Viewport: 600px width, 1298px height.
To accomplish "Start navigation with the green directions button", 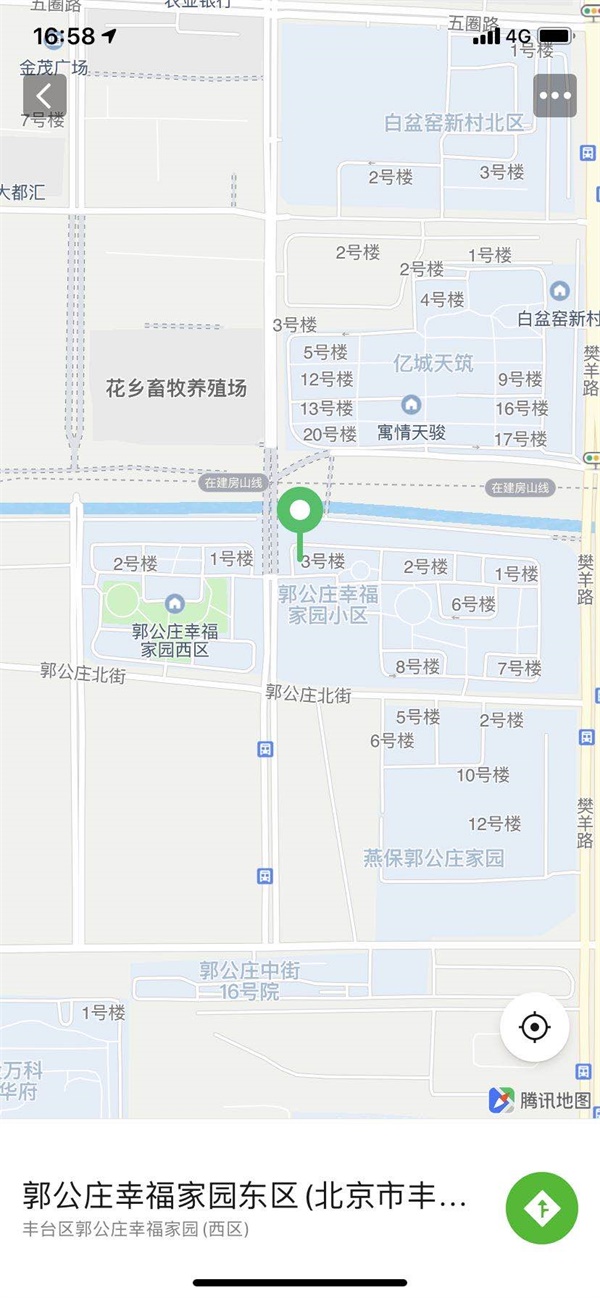I will coord(541,1208).
